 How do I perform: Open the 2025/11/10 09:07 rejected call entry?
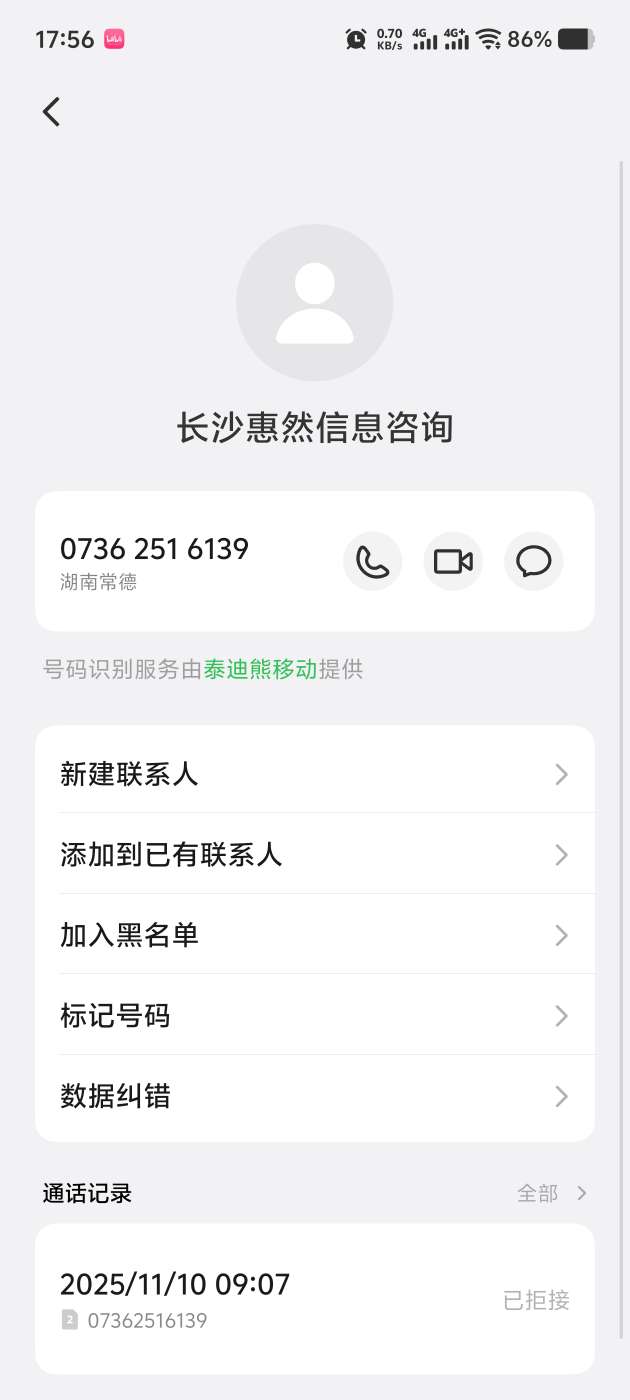point(314,1299)
